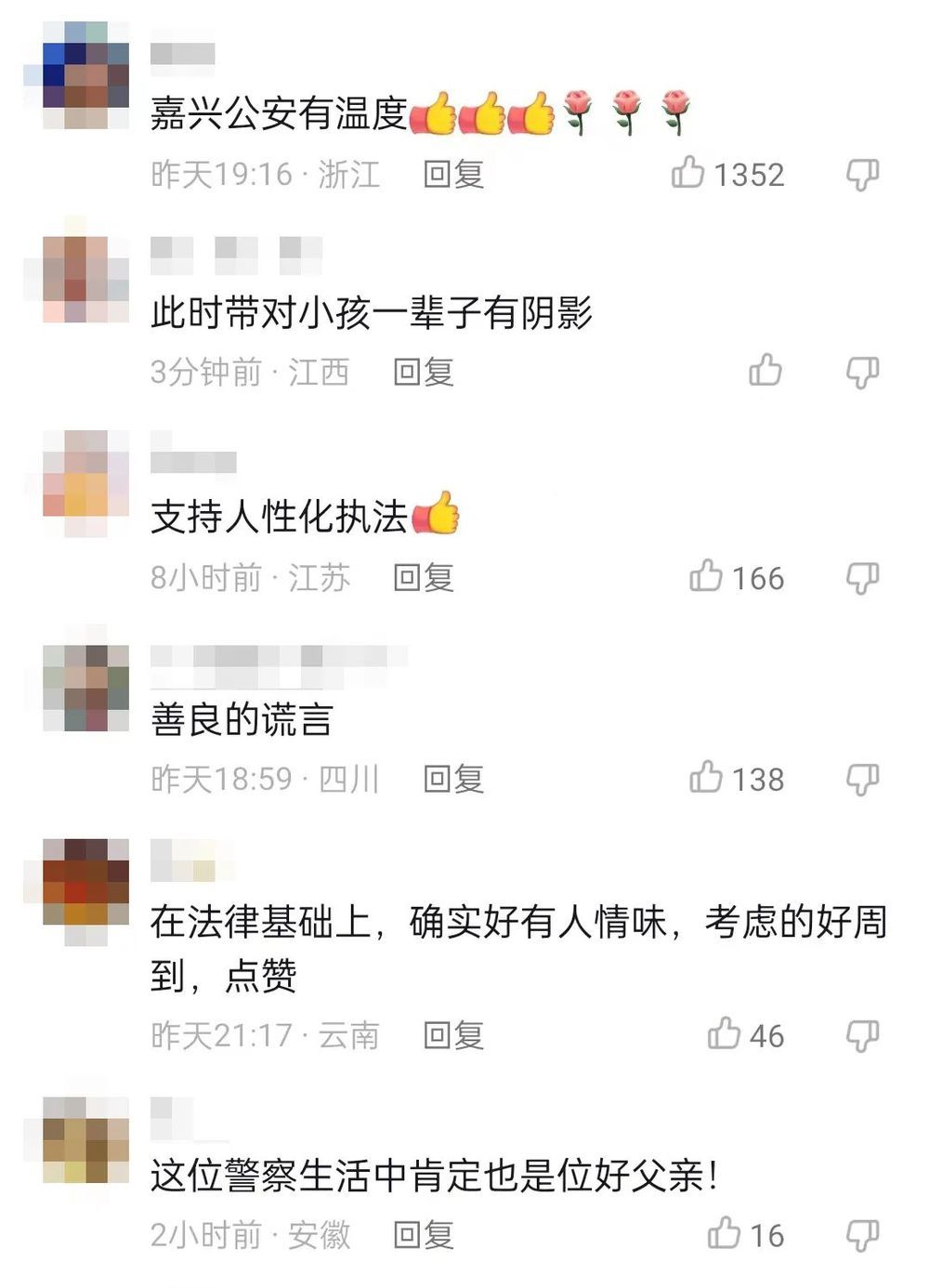929x1288 pixels.
Task: Like the comment 支持人性化执法
Action: tap(706, 576)
